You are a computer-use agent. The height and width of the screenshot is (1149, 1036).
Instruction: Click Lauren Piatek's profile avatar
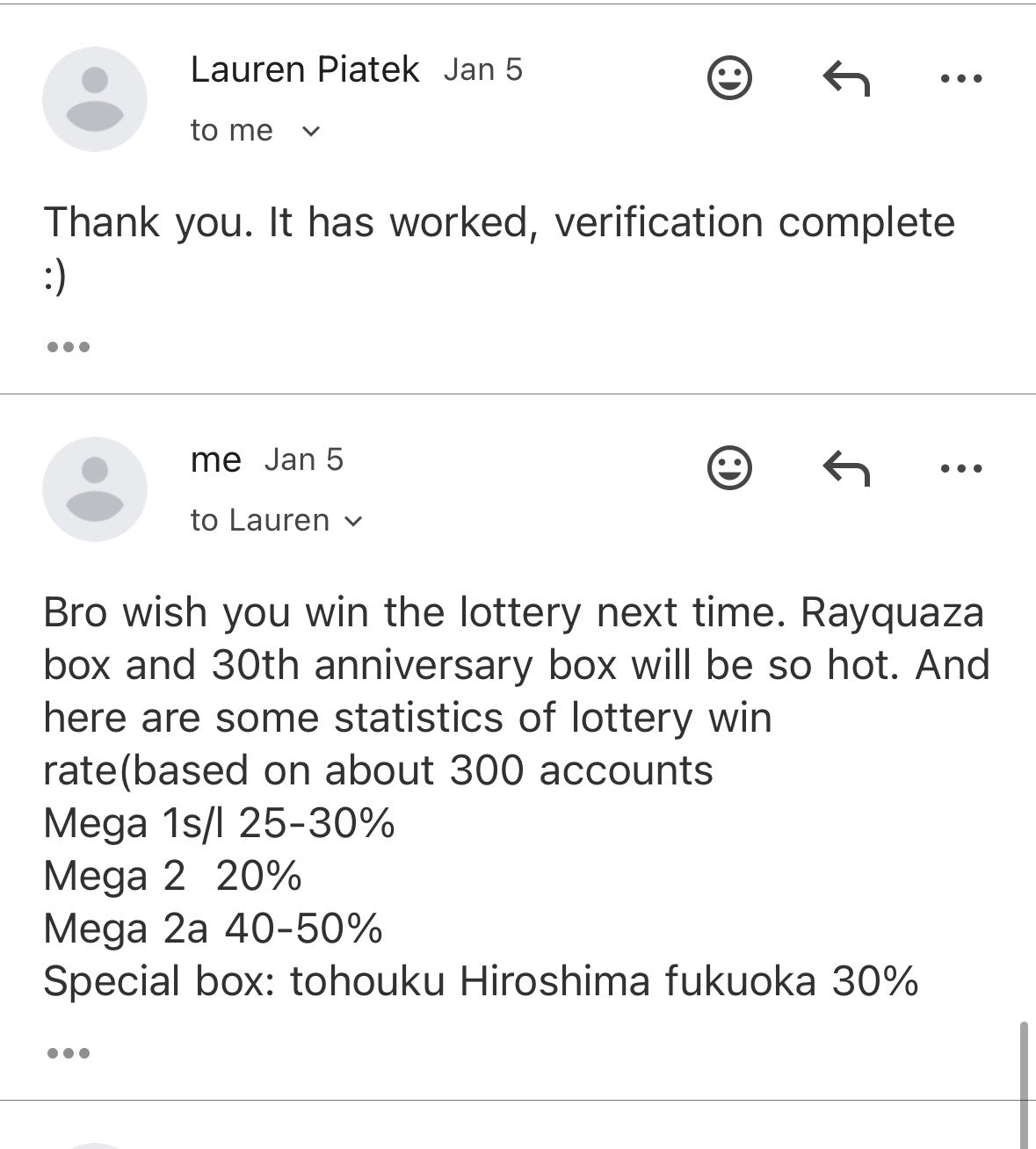click(x=94, y=98)
